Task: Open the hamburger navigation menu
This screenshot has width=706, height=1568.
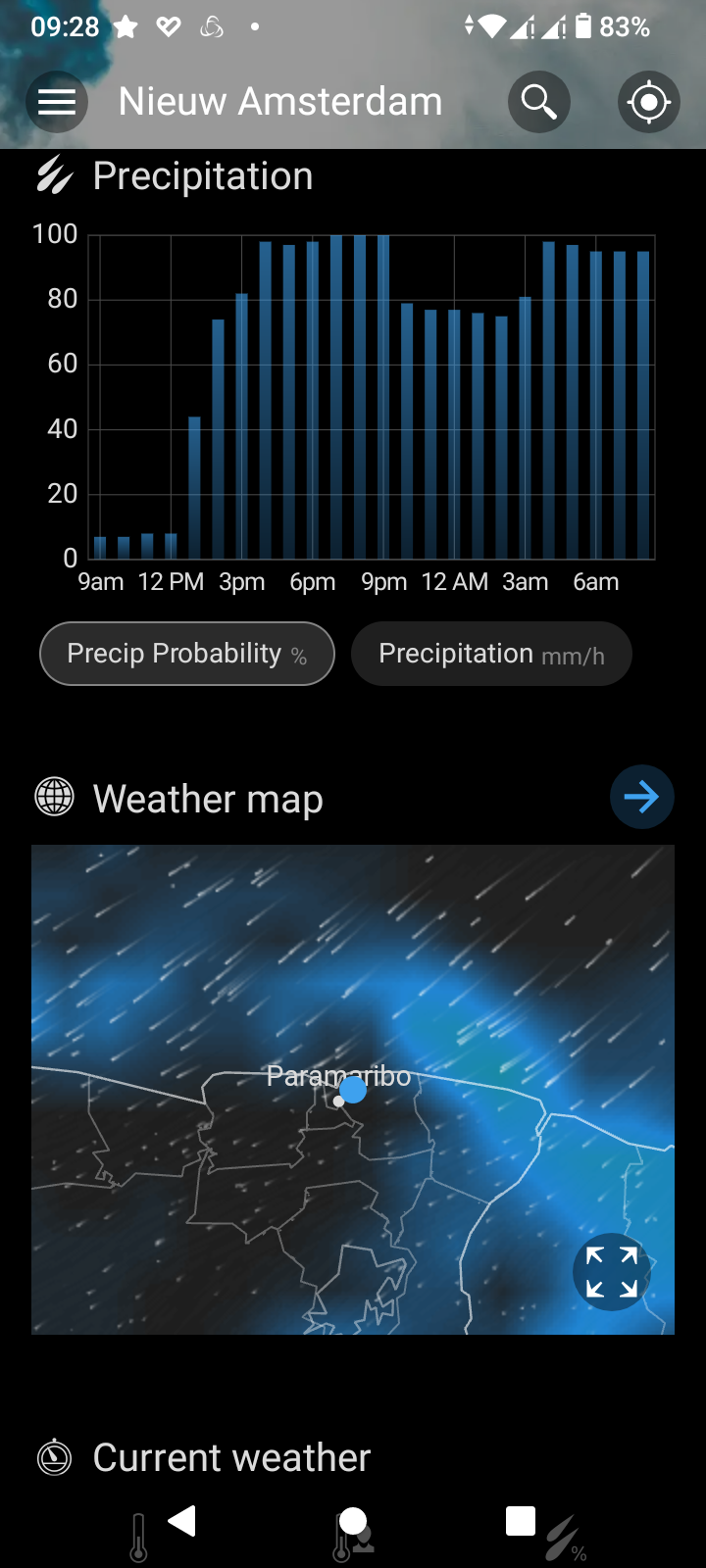Action: tap(56, 102)
